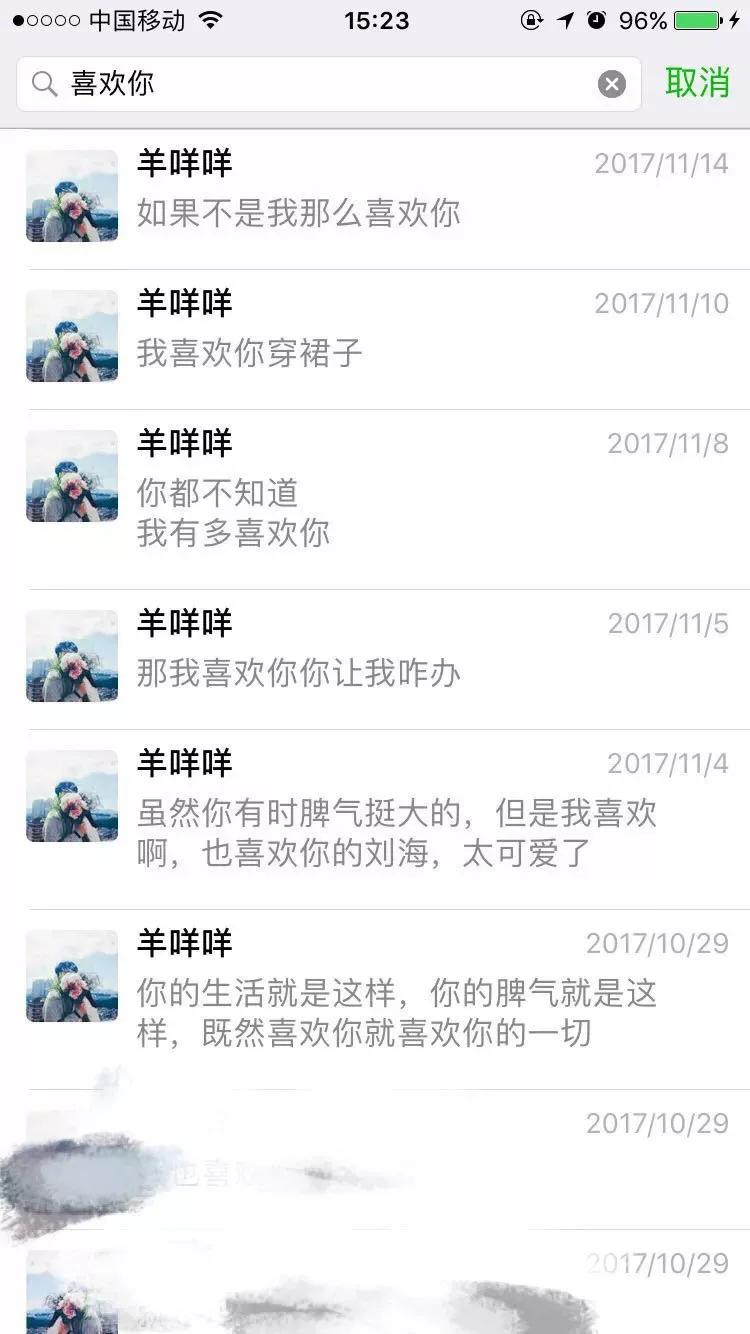Open the 2017/11/10 result 我喜欢你穿裙子
This screenshot has height=1334, width=750.
pos(375,339)
